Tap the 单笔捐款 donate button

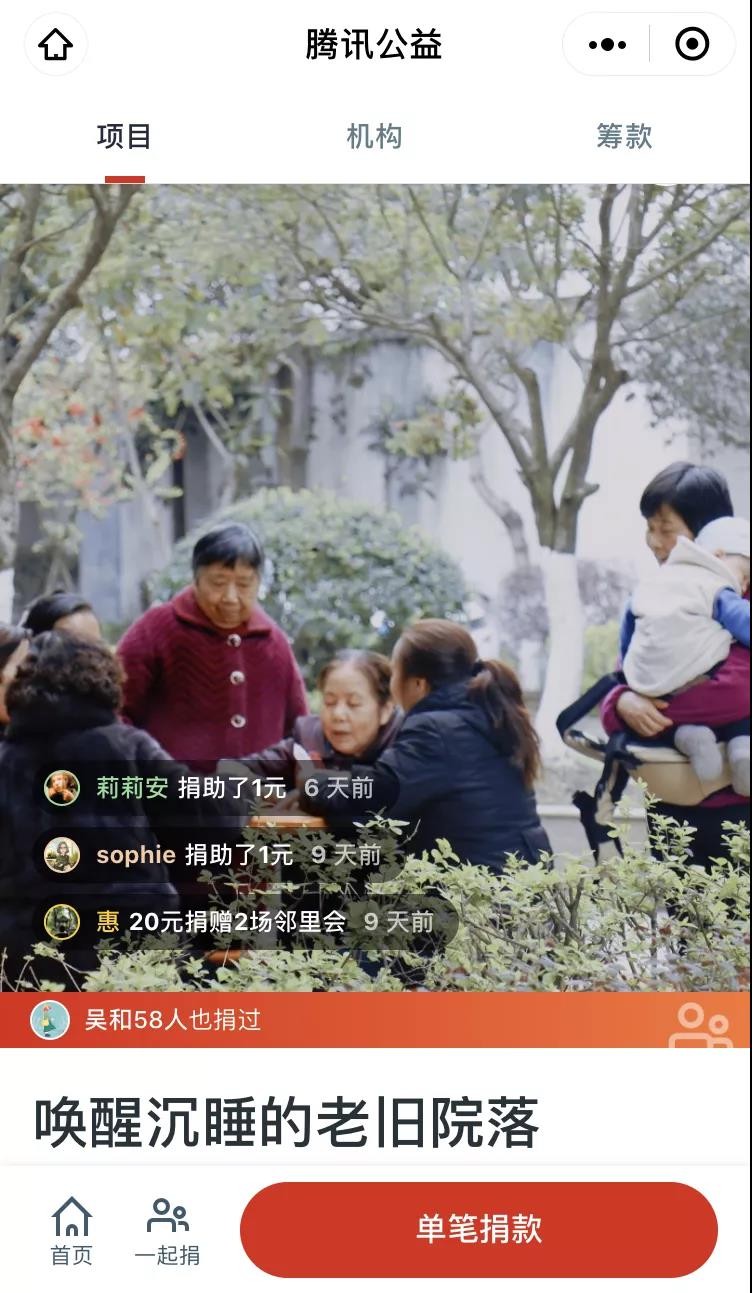point(479,1229)
